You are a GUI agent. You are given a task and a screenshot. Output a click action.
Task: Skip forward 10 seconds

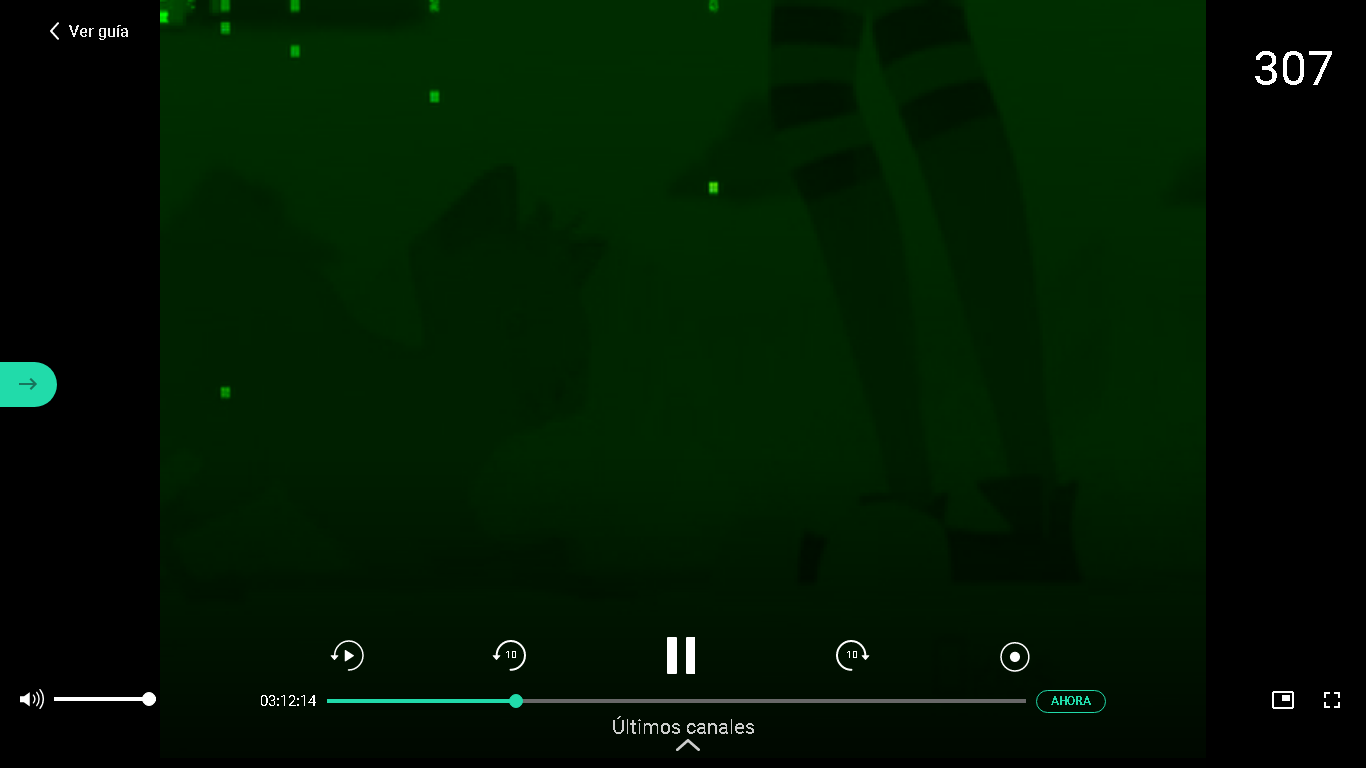(852, 656)
